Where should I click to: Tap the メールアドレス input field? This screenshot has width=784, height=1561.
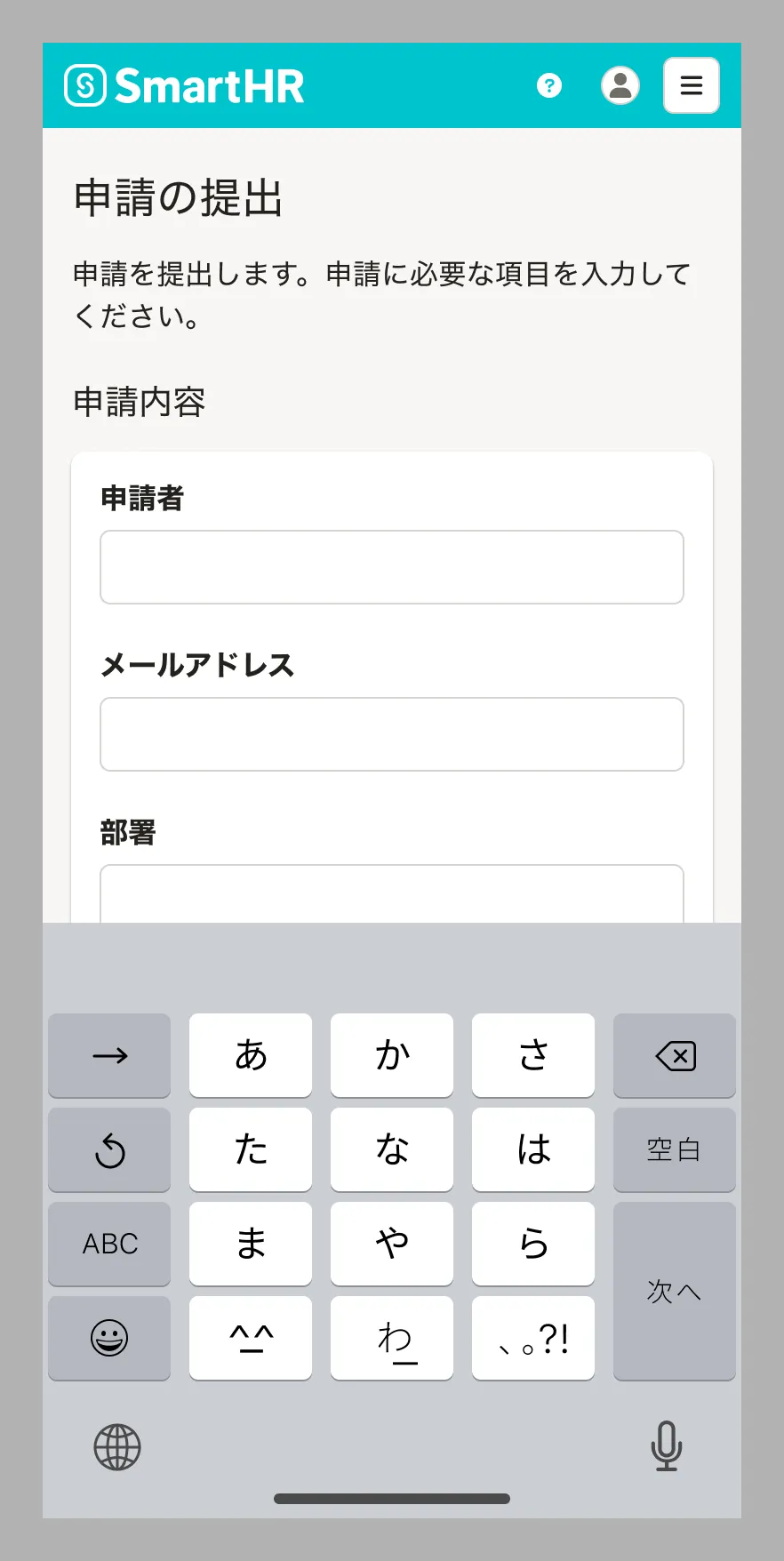click(391, 734)
